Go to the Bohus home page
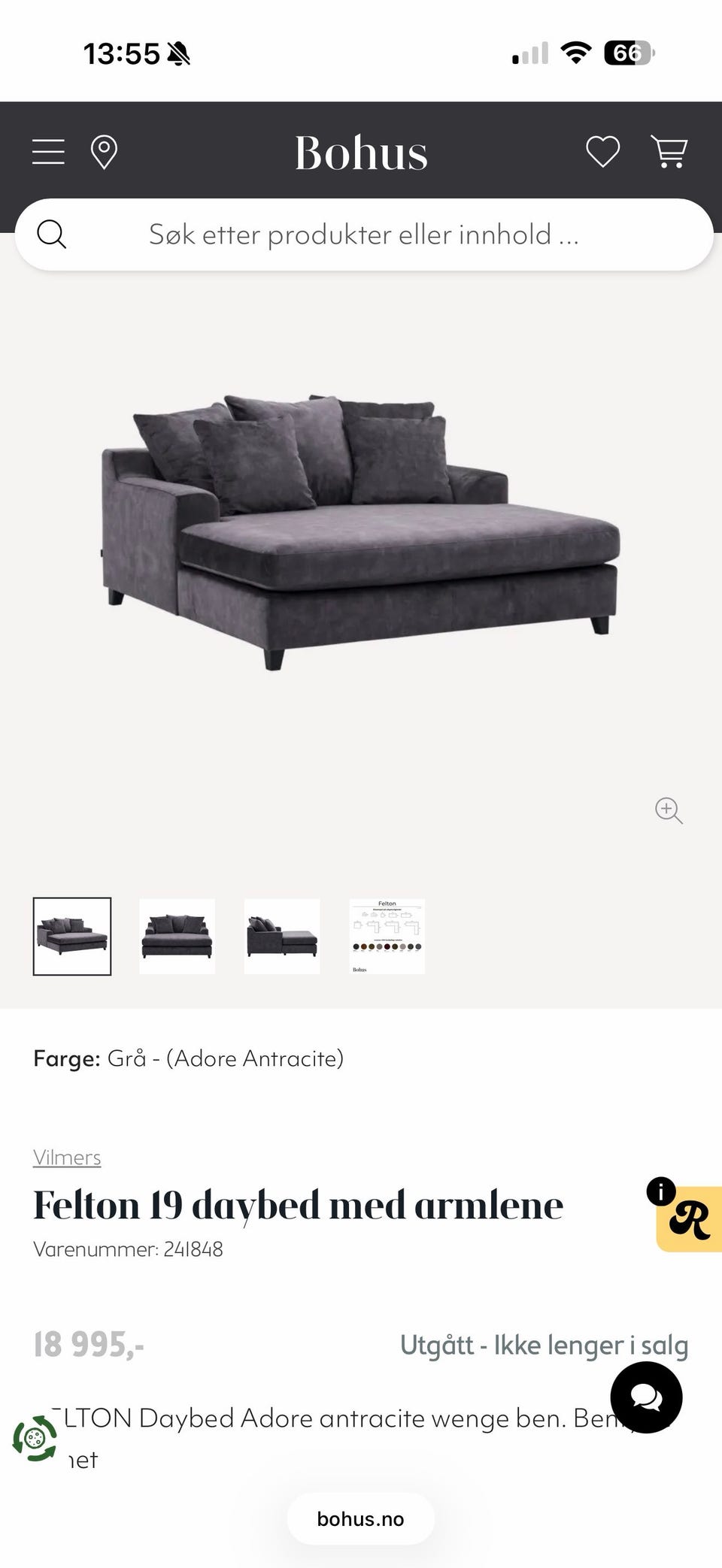The width and height of the screenshot is (722, 1568). point(361,153)
